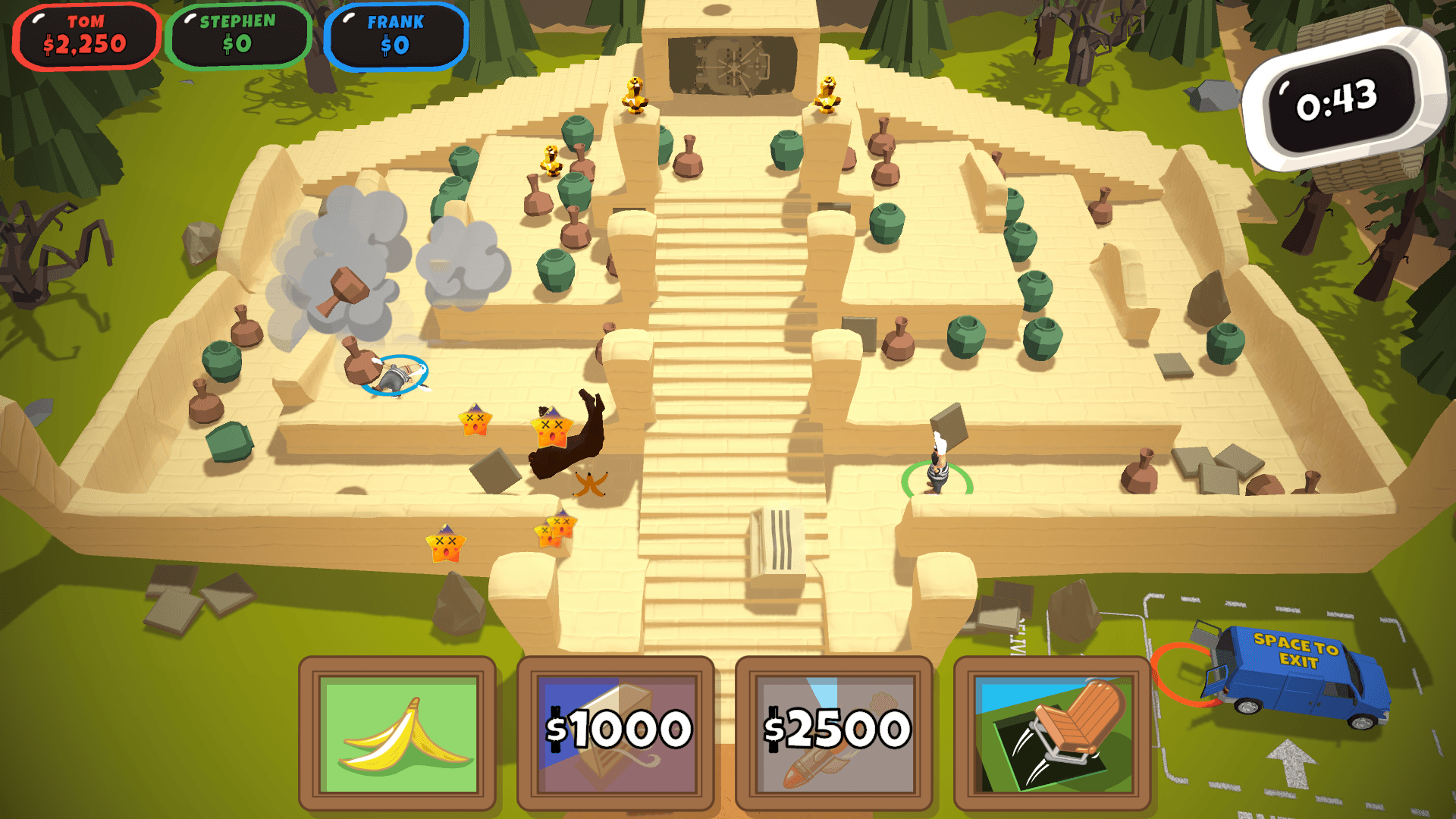The height and width of the screenshot is (819, 1456).
Task: Choose the $1000 item card
Action: point(616,734)
